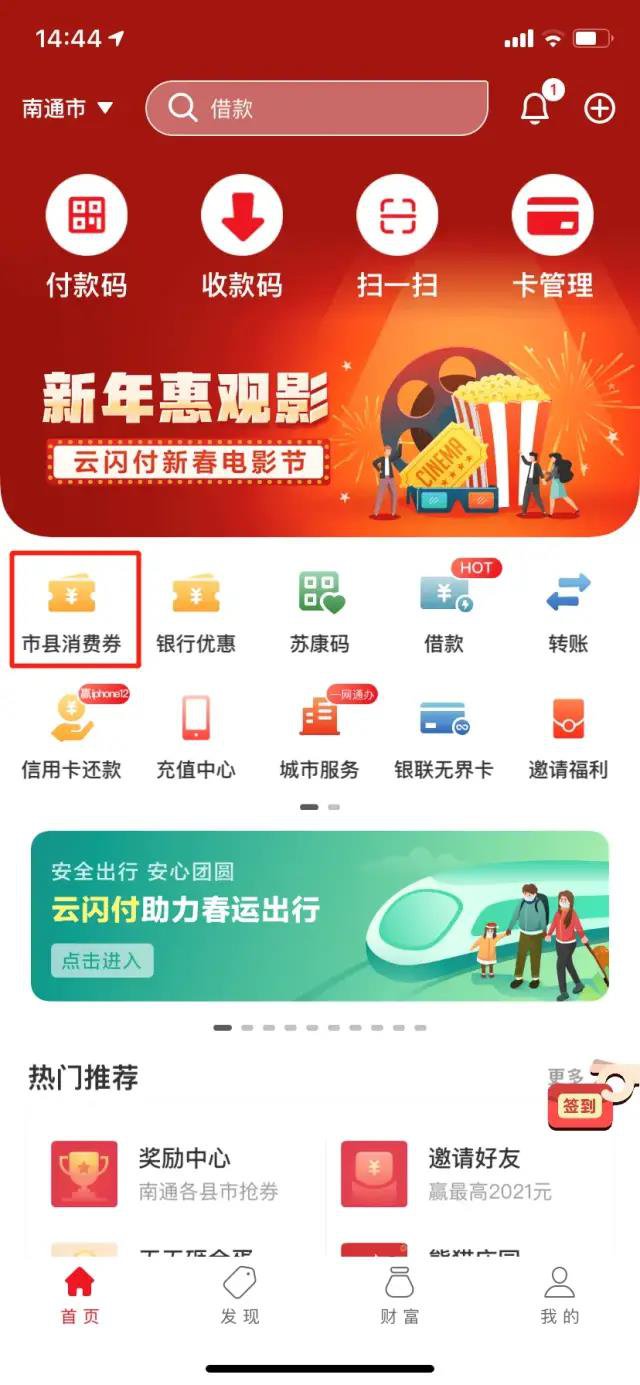Go to 充值中心
640x1385 pixels.
coord(196,735)
